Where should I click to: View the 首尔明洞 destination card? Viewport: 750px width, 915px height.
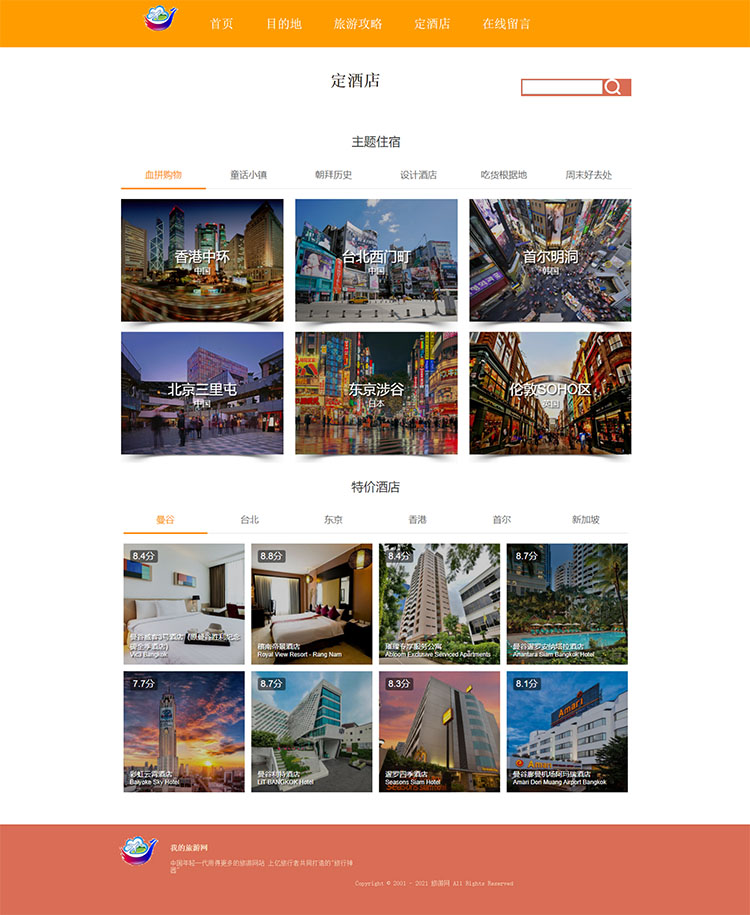(x=550, y=260)
